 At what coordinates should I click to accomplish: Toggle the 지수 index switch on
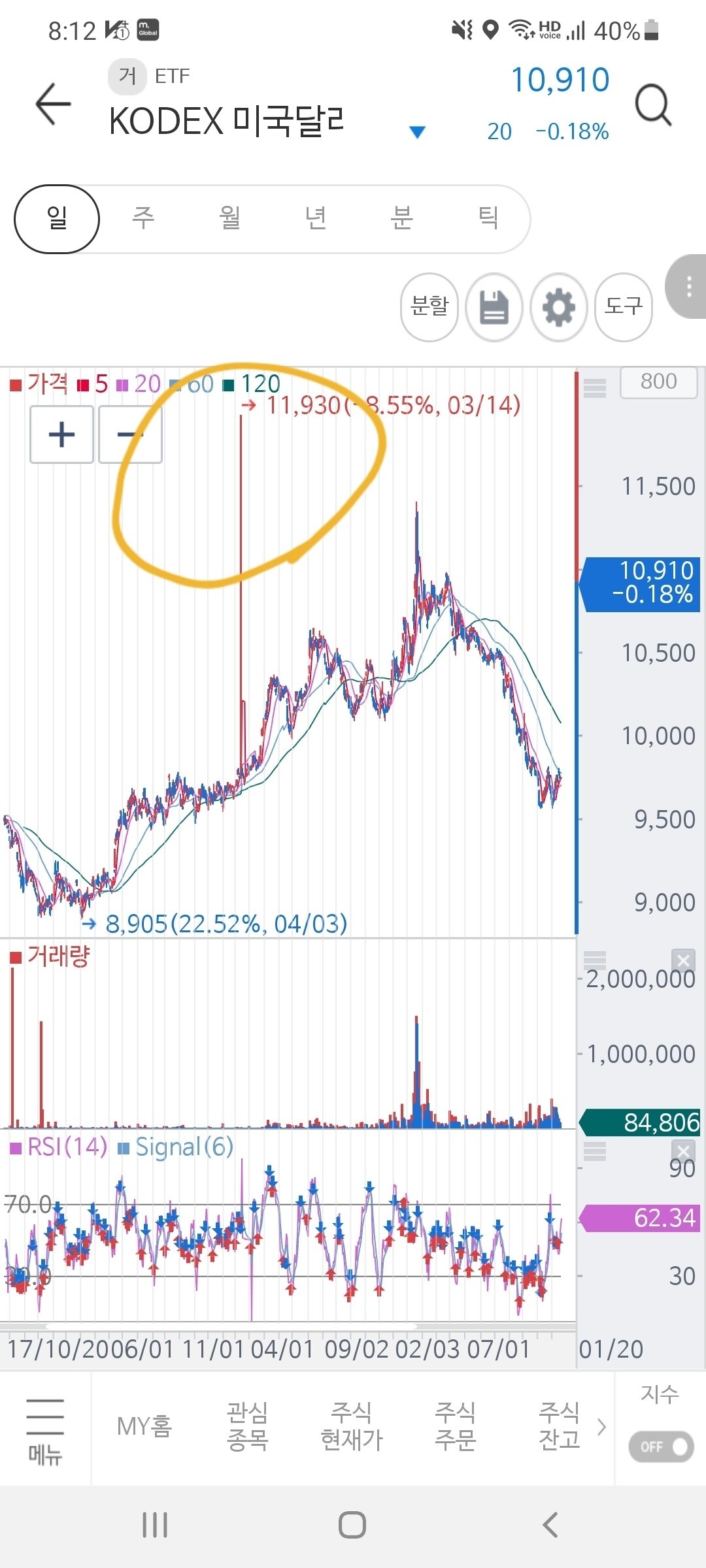point(660,1446)
